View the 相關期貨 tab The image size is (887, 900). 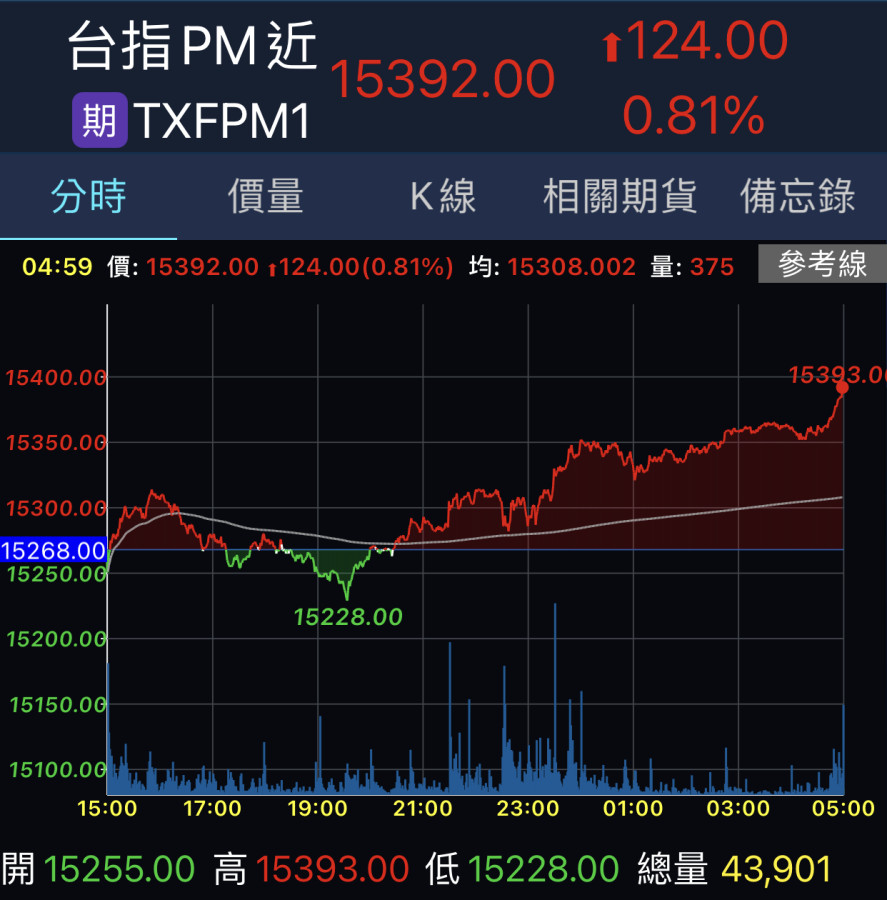[620, 197]
